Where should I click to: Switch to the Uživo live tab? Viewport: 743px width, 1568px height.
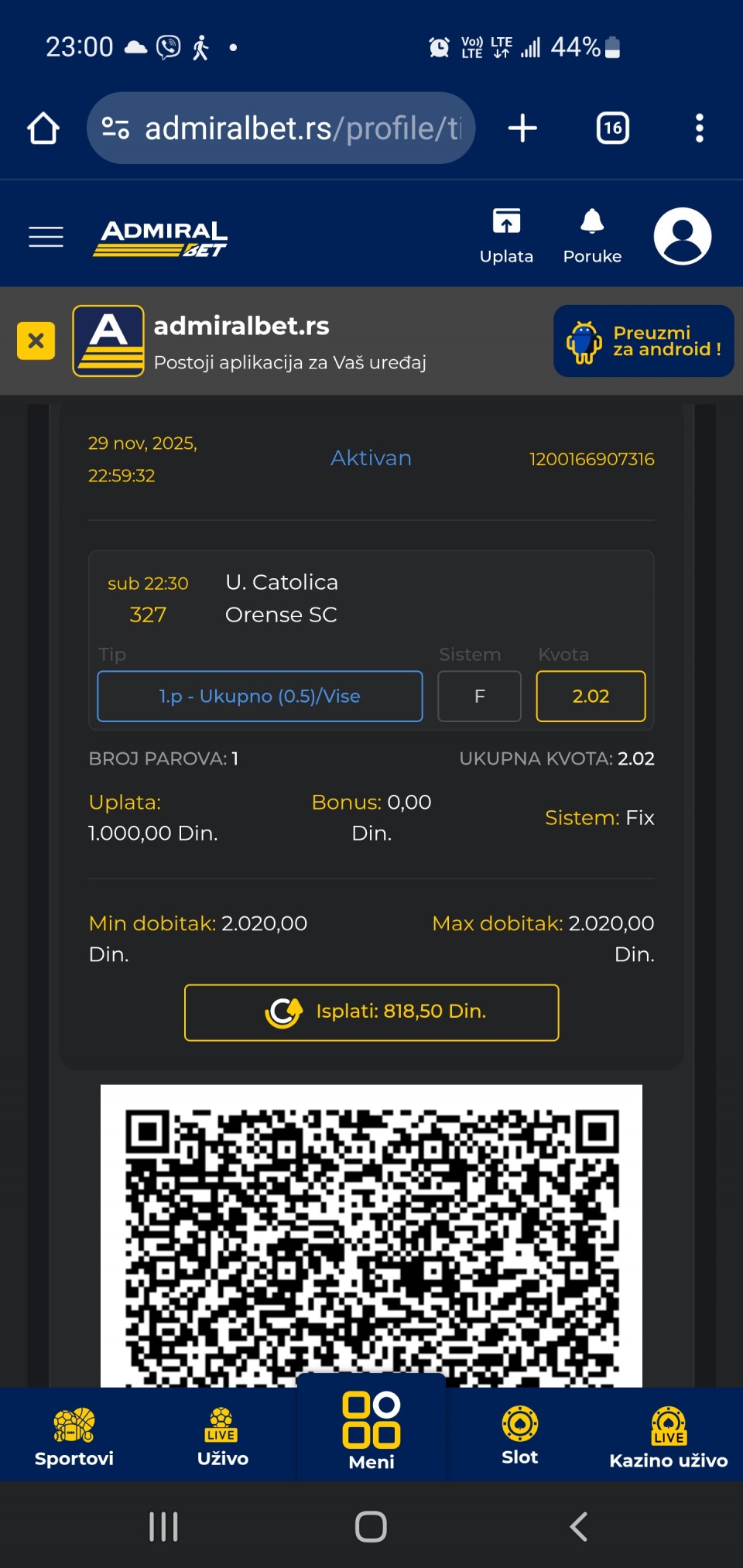222,1436
